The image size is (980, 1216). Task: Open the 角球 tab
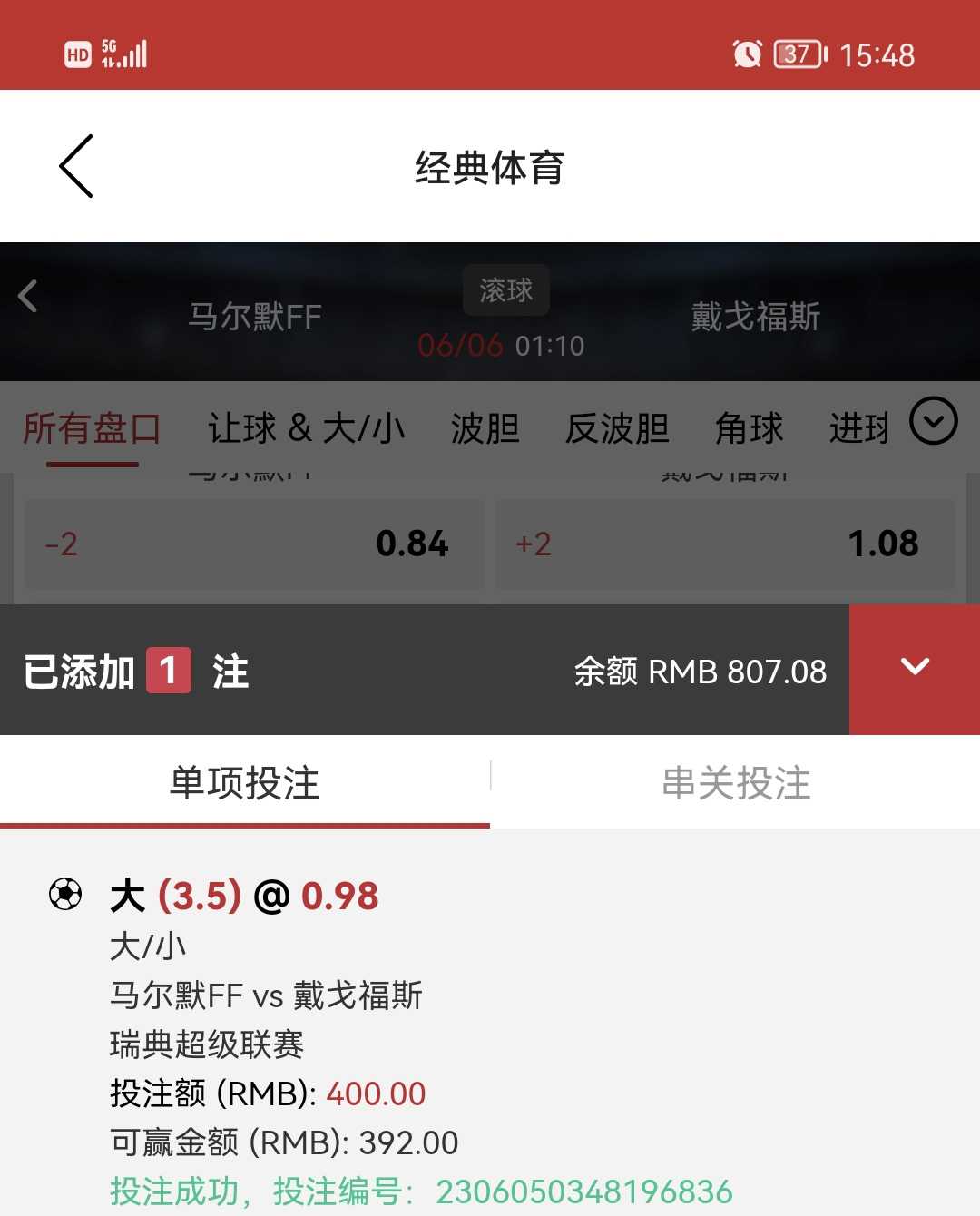click(x=749, y=428)
